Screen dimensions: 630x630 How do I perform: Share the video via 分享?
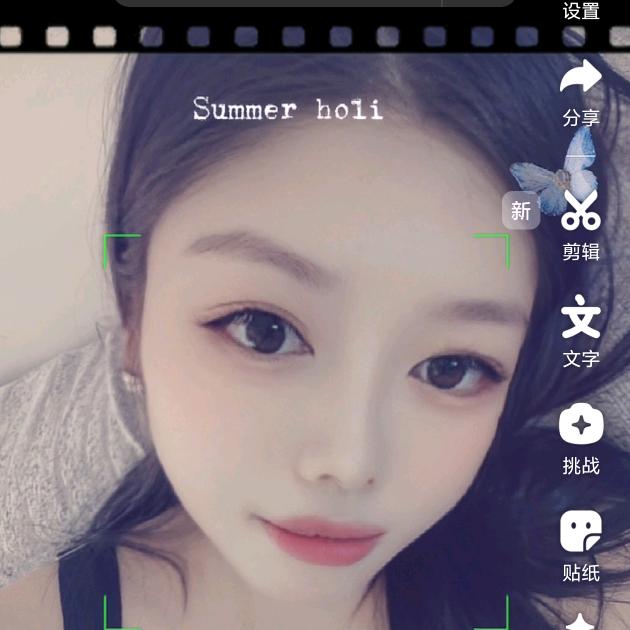tap(580, 92)
